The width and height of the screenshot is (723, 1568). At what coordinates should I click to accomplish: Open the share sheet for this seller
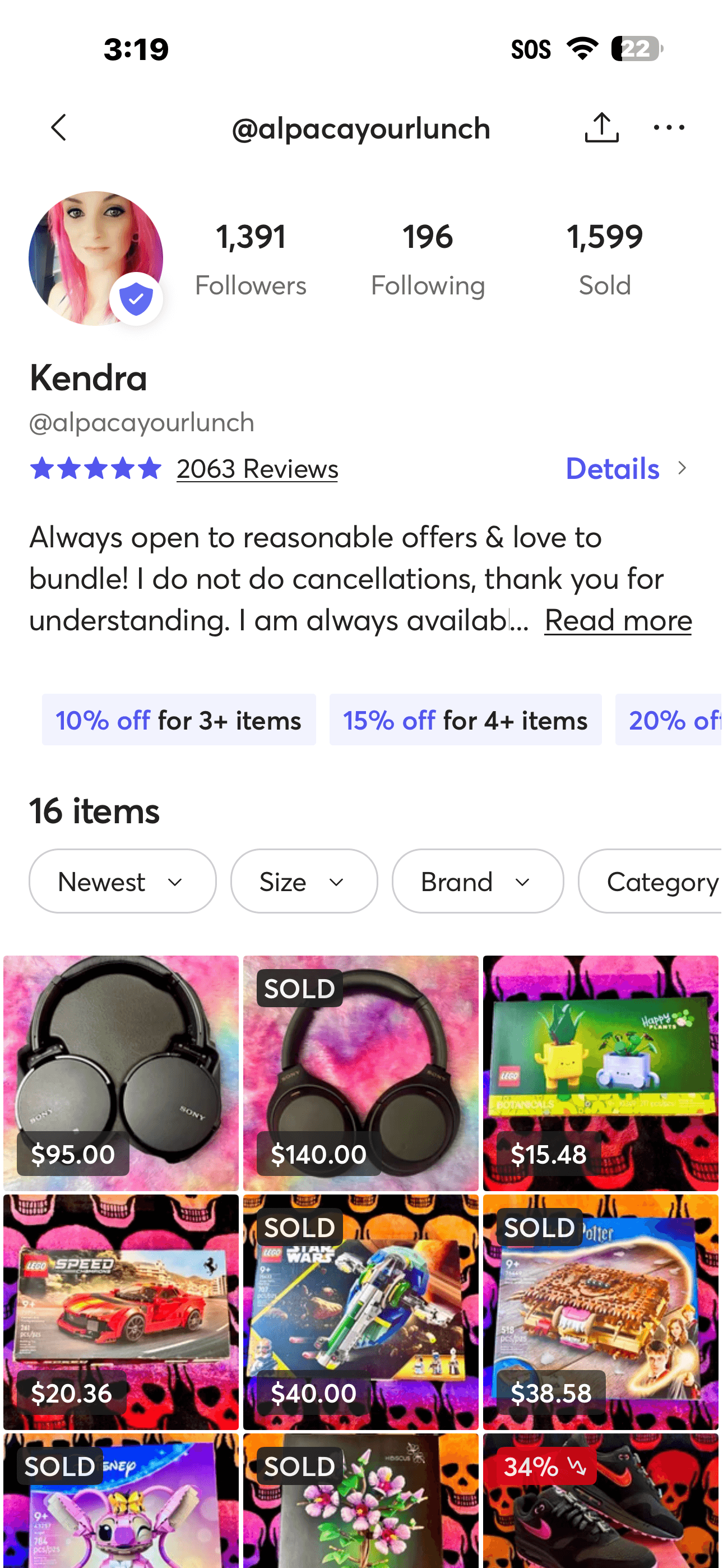pyautogui.click(x=602, y=127)
